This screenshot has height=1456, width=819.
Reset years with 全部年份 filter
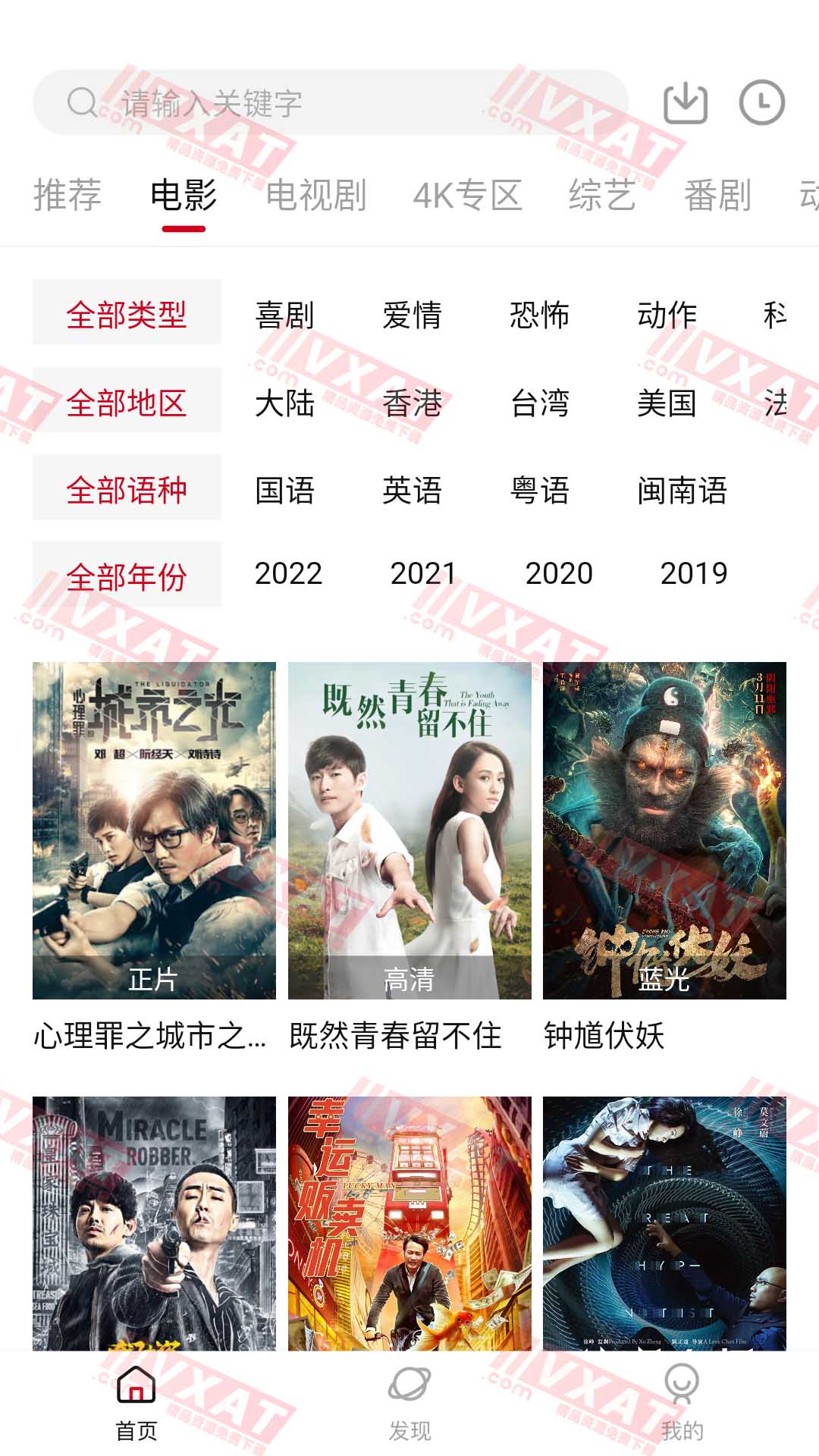click(127, 576)
